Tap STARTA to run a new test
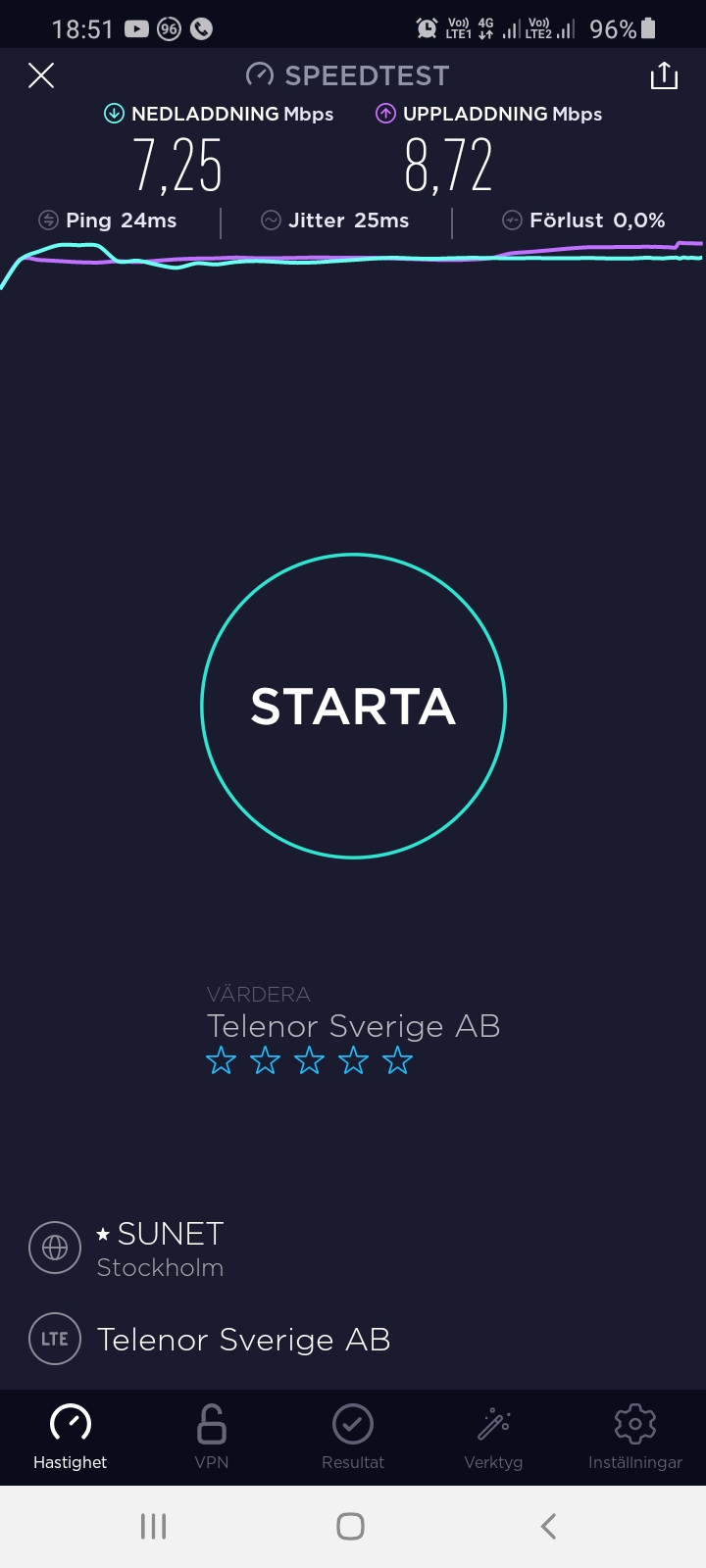Image resolution: width=706 pixels, height=1568 pixels. click(x=353, y=706)
